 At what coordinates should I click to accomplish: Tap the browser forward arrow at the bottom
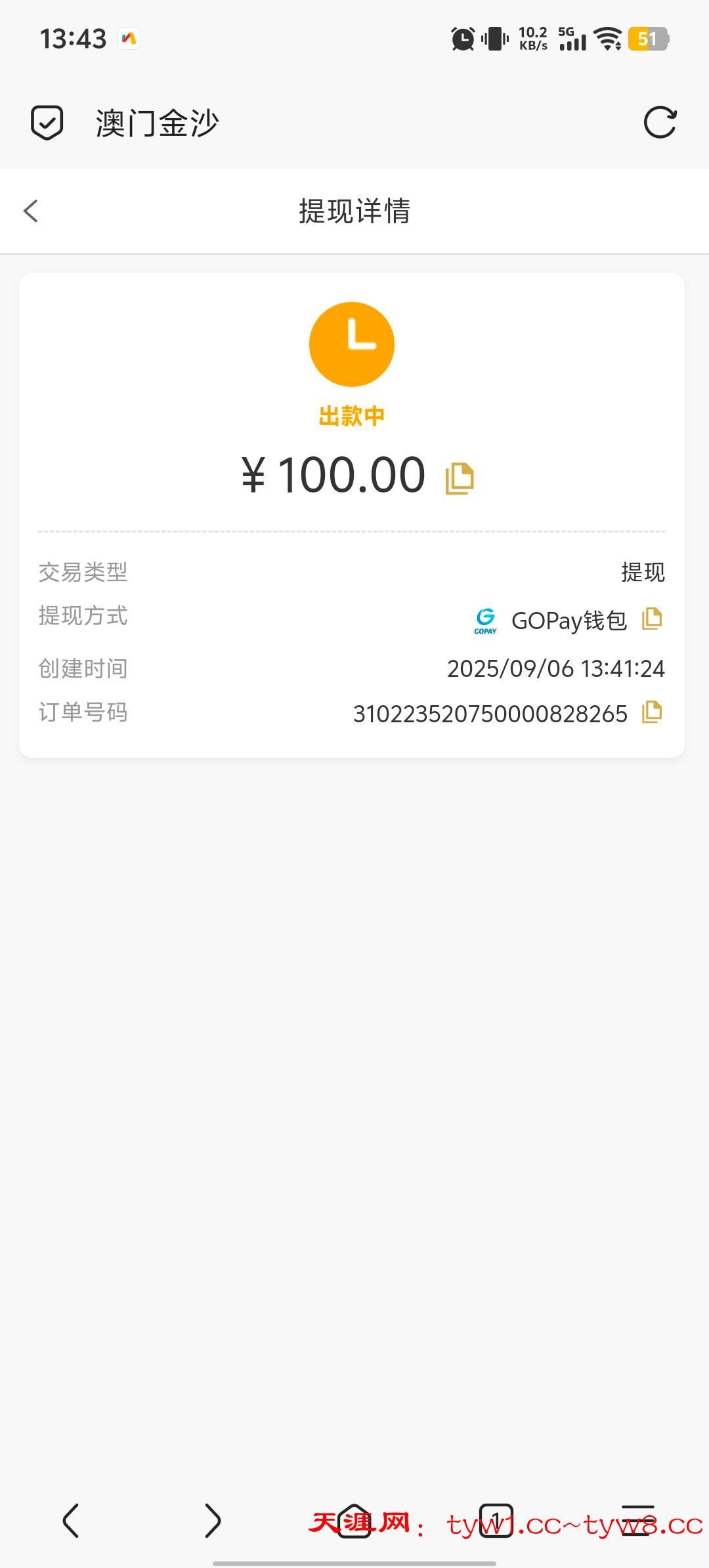tap(213, 1521)
